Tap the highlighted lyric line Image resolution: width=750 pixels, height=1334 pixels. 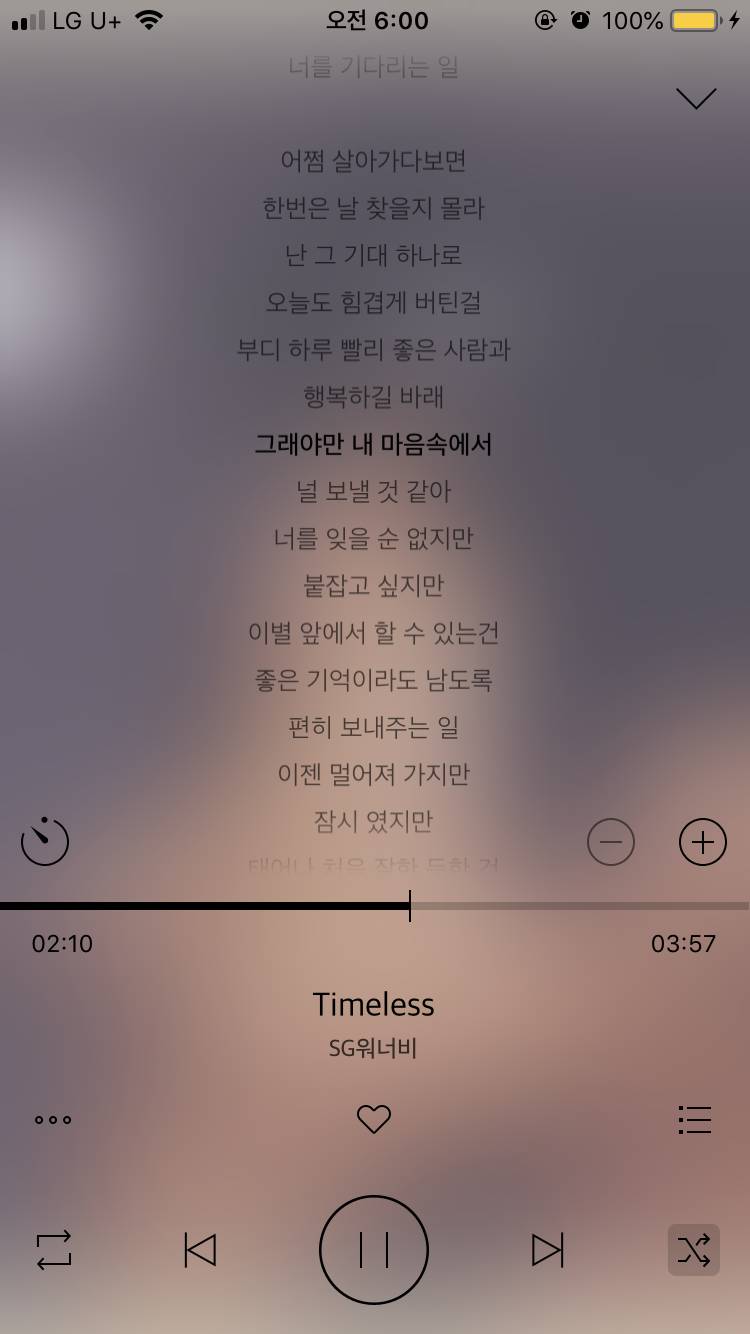point(374,444)
